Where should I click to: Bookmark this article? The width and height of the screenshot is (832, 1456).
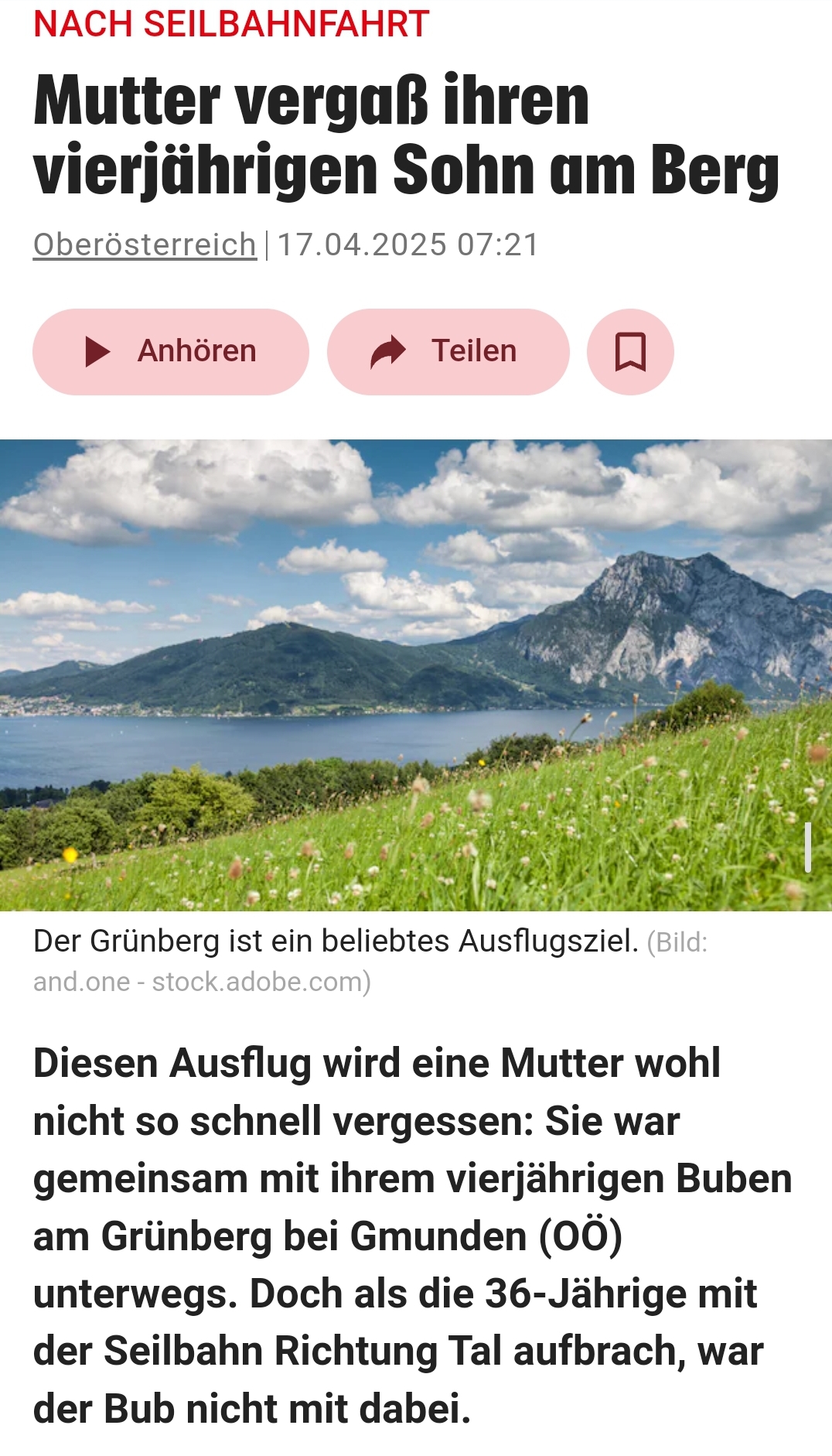tap(630, 352)
